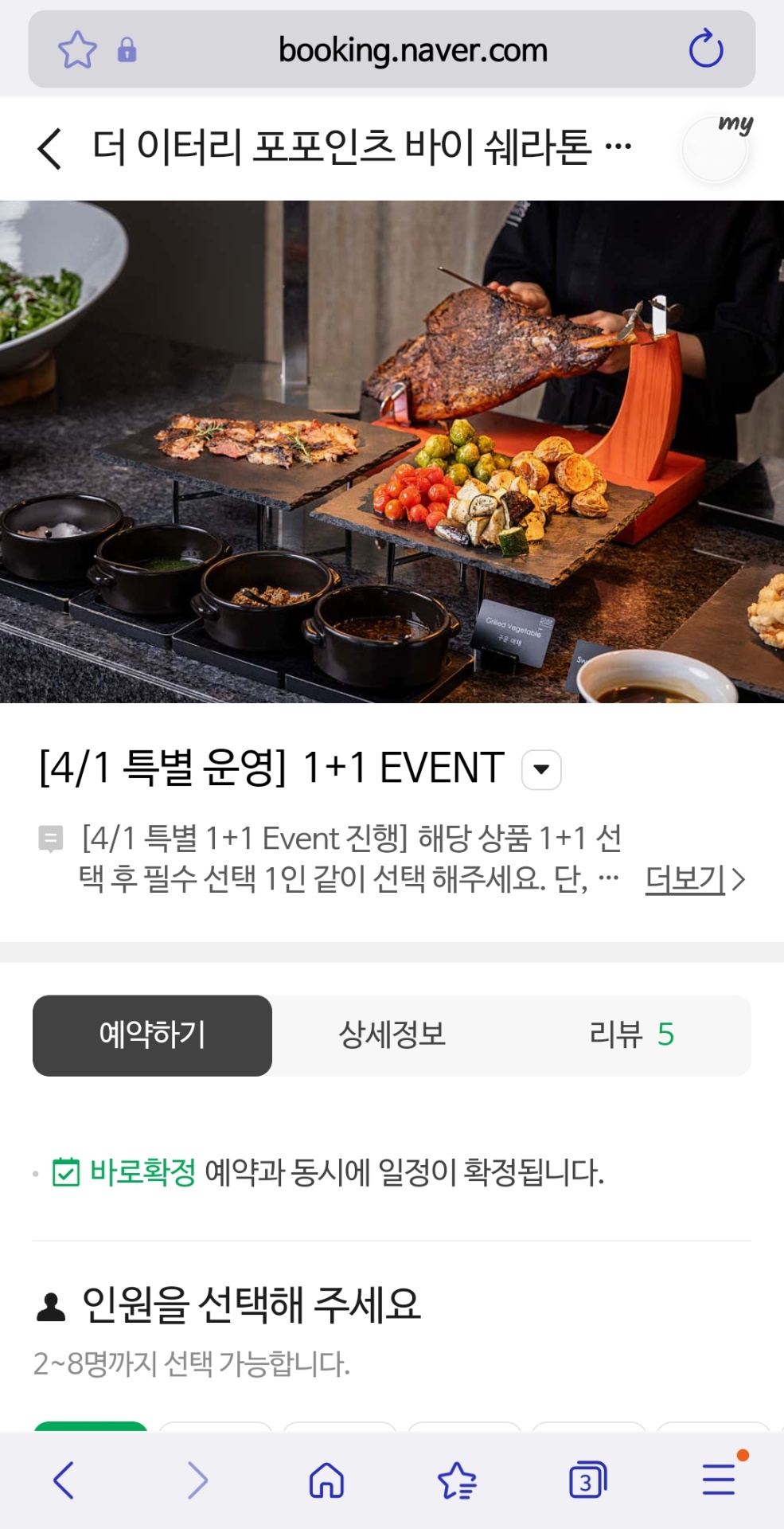Screen dimensions: 784x1529
Task: Go back using the header arrow
Action: pyautogui.click(x=49, y=148)
